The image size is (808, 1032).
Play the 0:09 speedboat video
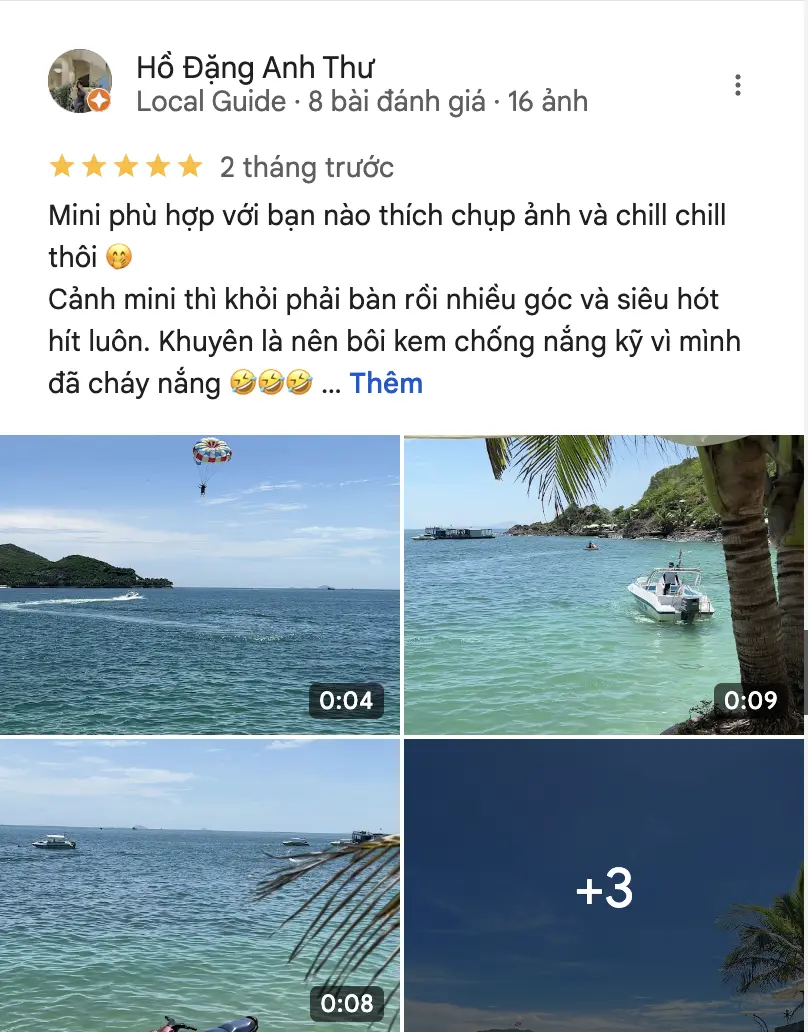[x=603, y=585]
